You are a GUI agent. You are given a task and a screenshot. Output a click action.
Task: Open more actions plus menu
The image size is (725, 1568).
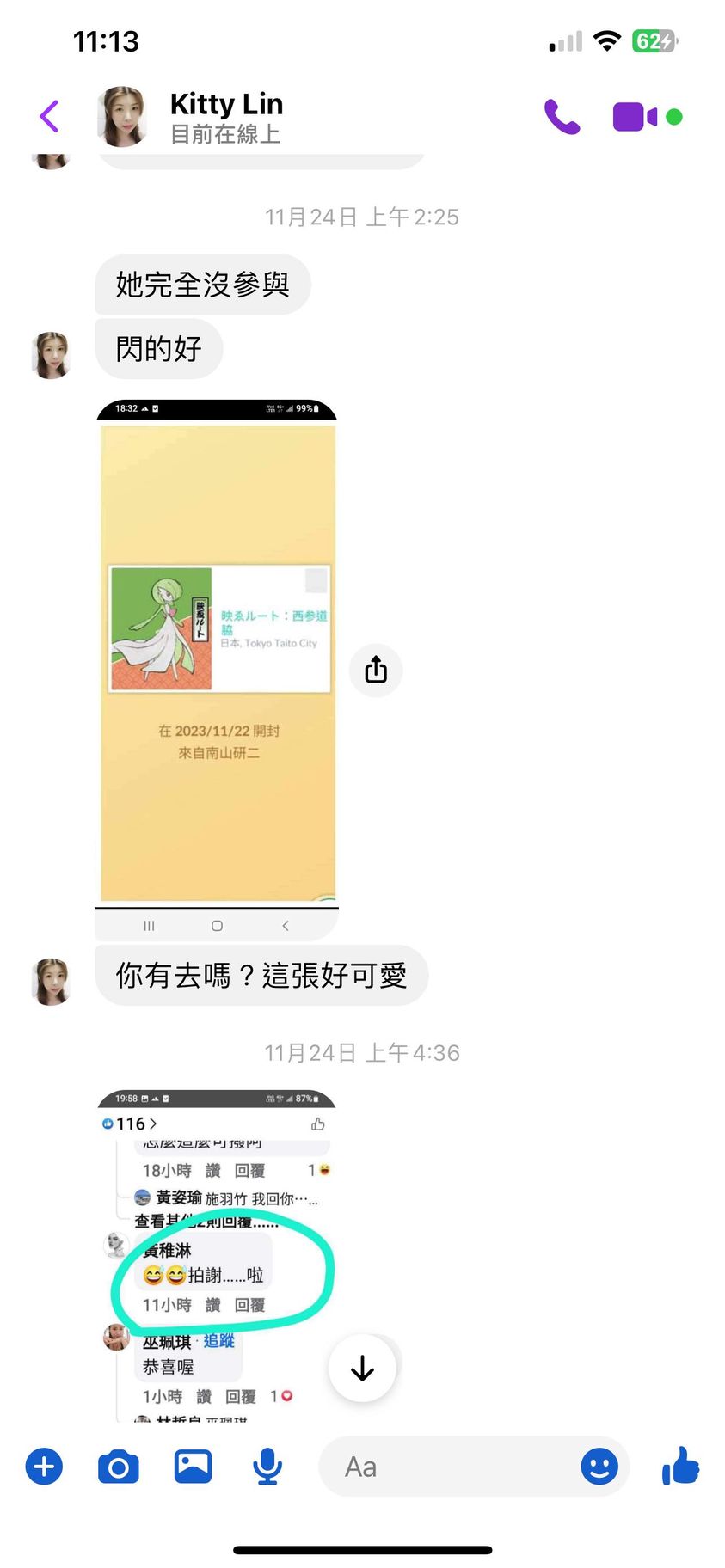point(45,1467)
